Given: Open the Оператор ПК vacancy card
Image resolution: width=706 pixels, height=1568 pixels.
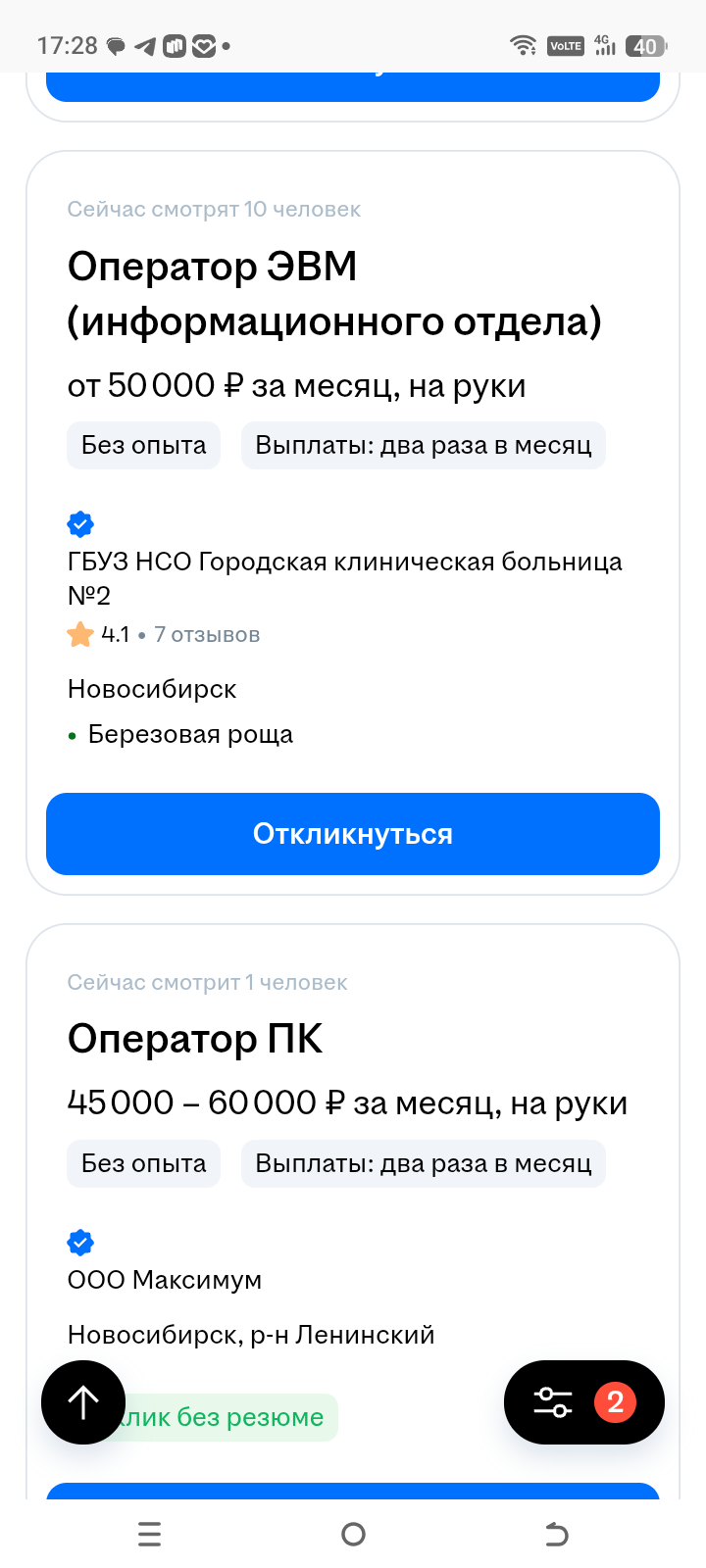Looking at the screenshot, I should (195, 1040).
